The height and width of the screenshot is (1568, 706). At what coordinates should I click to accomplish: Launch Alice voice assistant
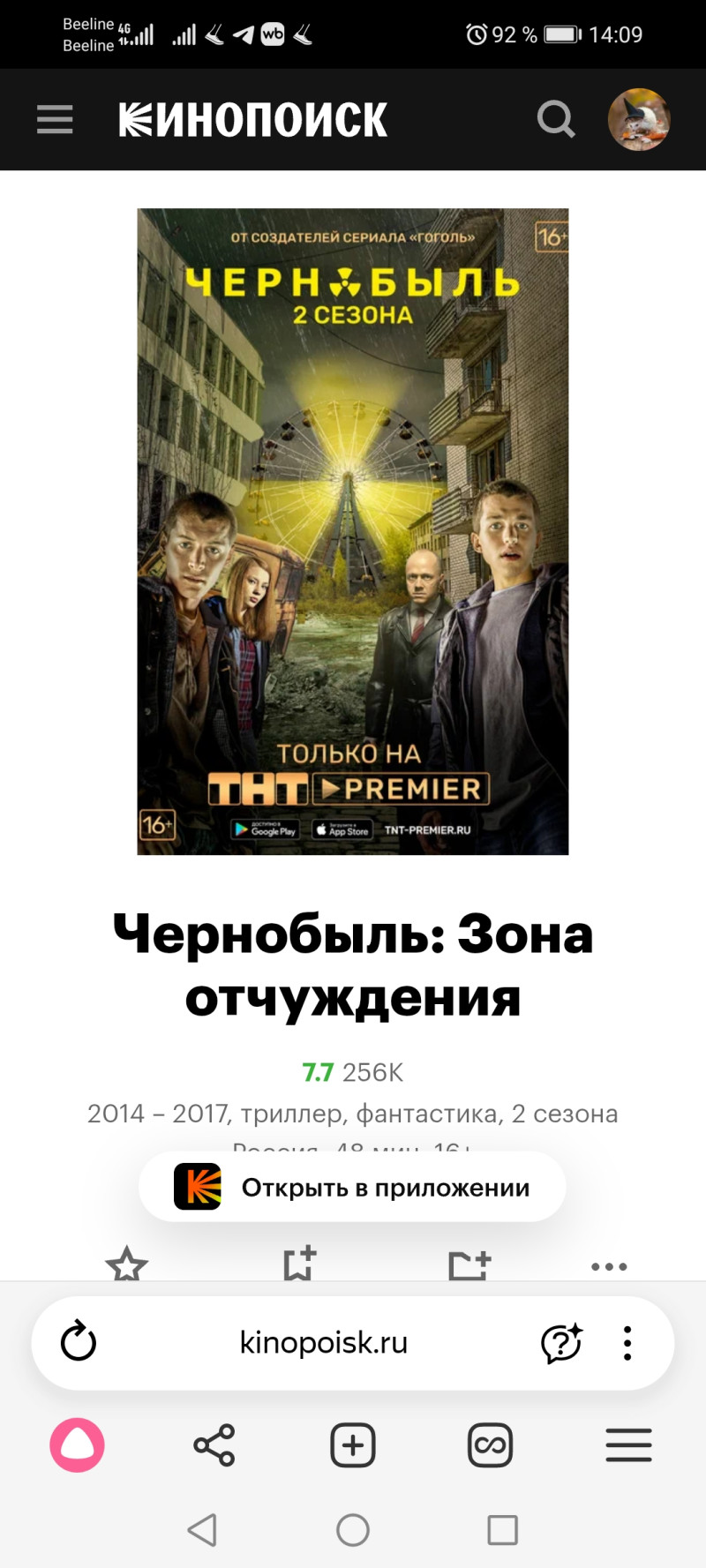(x=78, y=1445)
